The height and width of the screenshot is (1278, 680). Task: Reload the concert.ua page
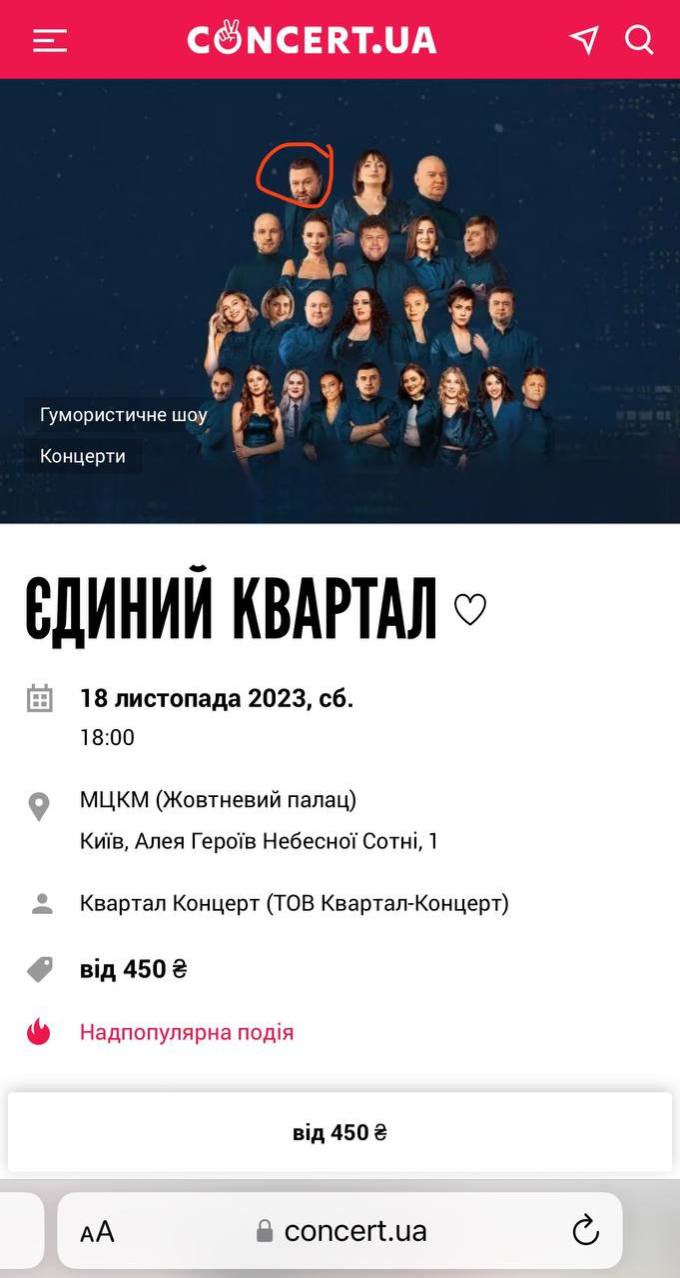click(585, 1230)
